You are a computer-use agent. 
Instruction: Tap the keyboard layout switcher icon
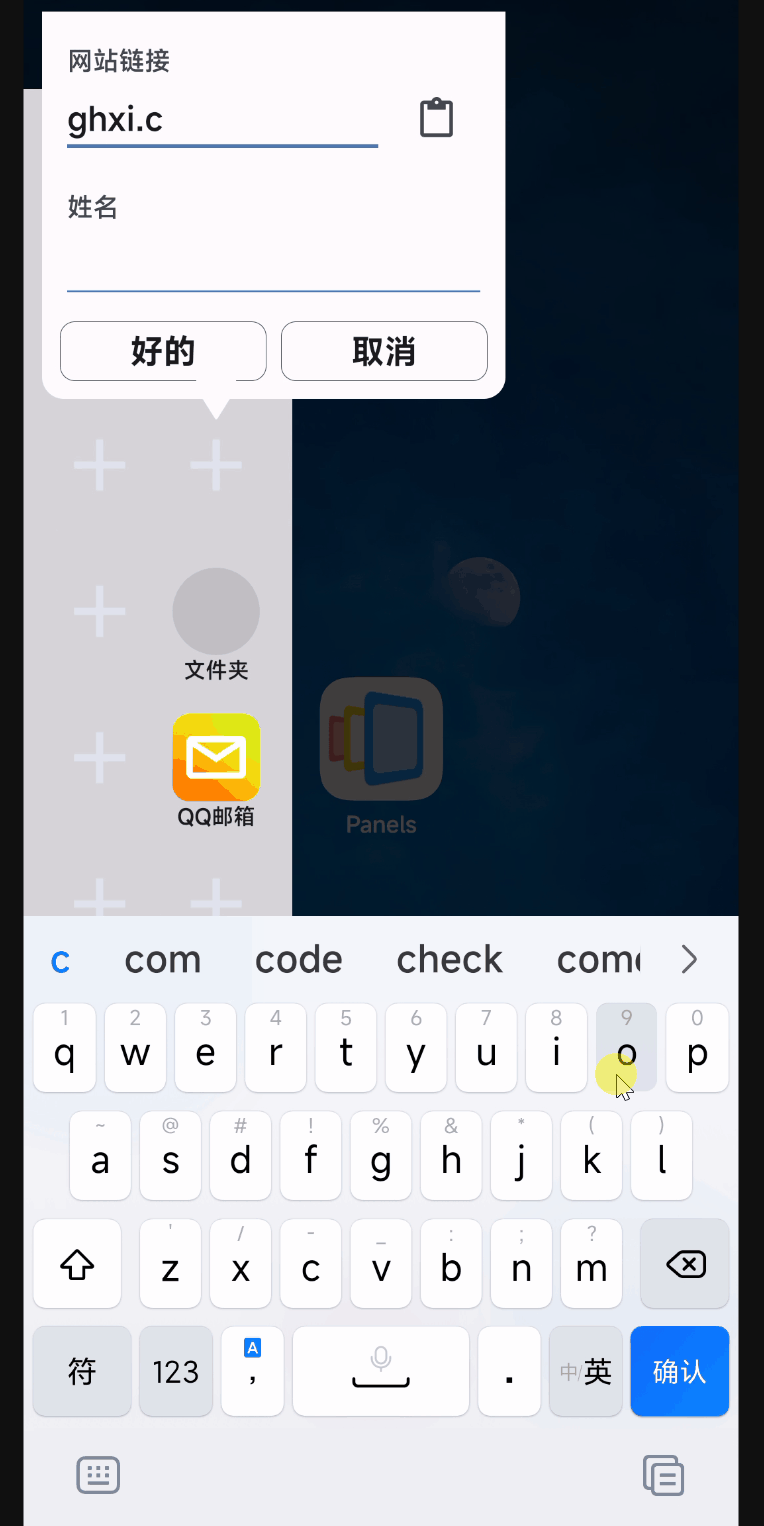98,1475
